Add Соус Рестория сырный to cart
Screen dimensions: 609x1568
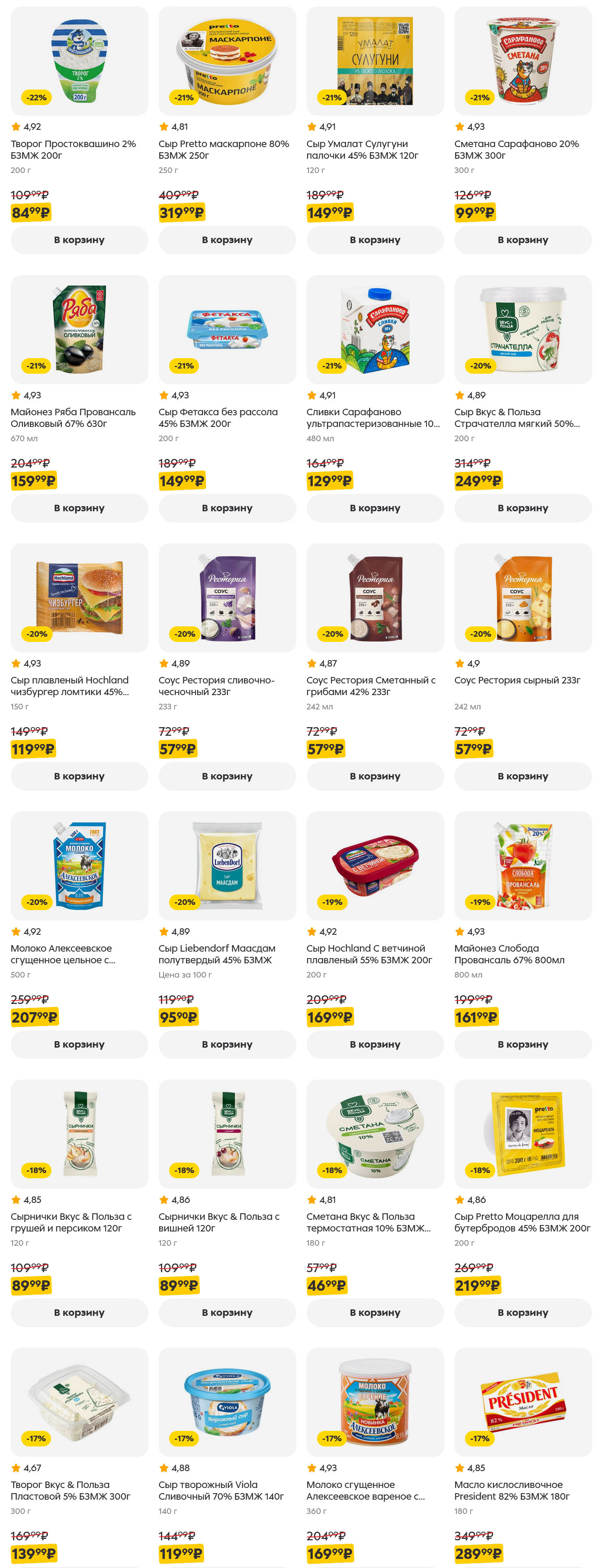coord(522,776)
